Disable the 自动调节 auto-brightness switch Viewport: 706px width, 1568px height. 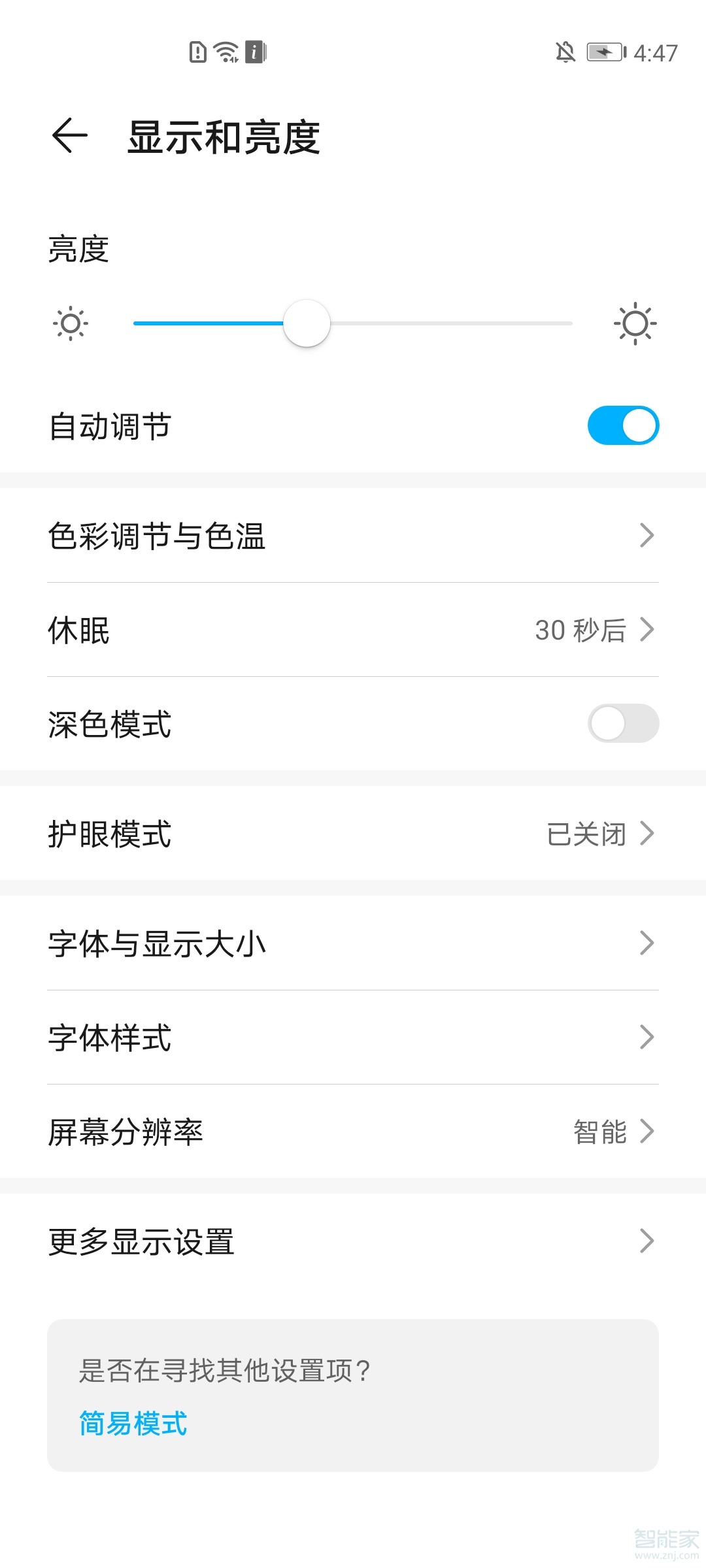624,425
